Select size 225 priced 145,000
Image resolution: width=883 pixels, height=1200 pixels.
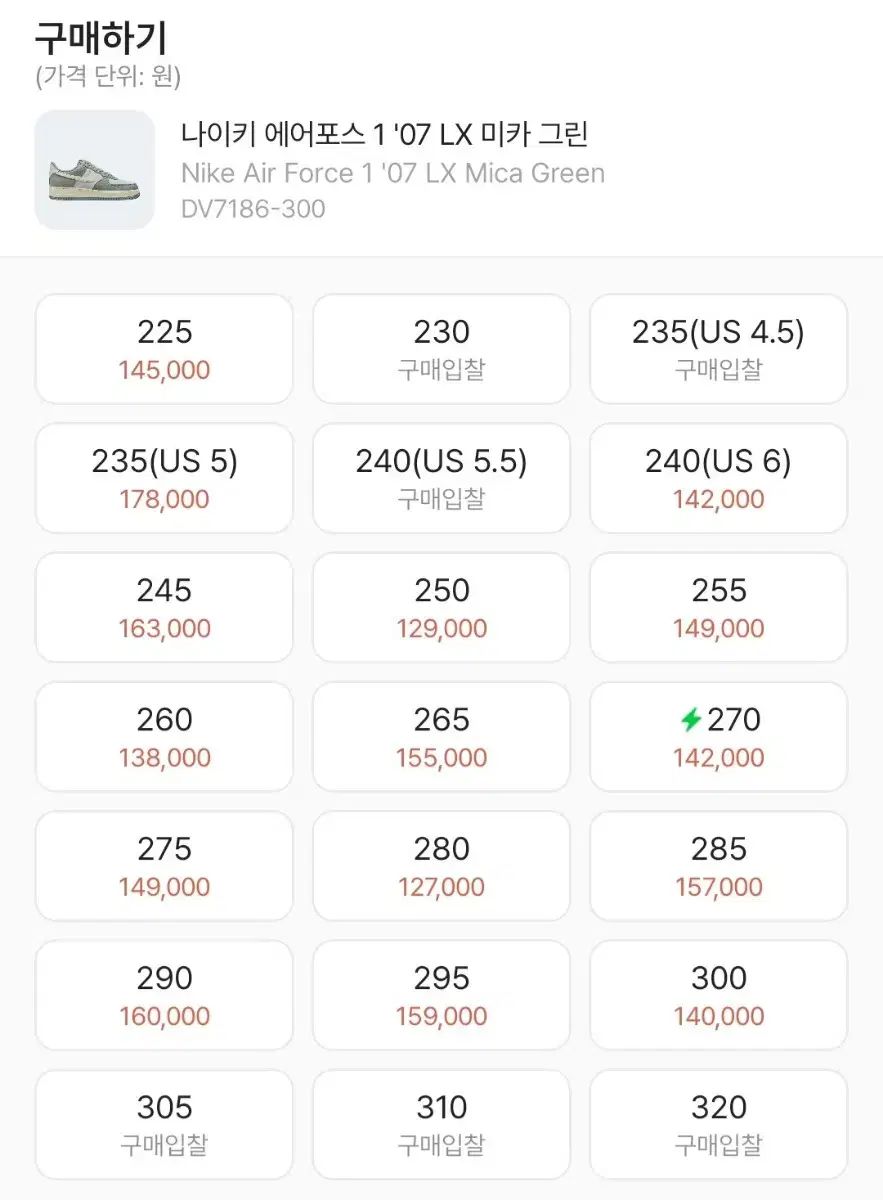164,349
